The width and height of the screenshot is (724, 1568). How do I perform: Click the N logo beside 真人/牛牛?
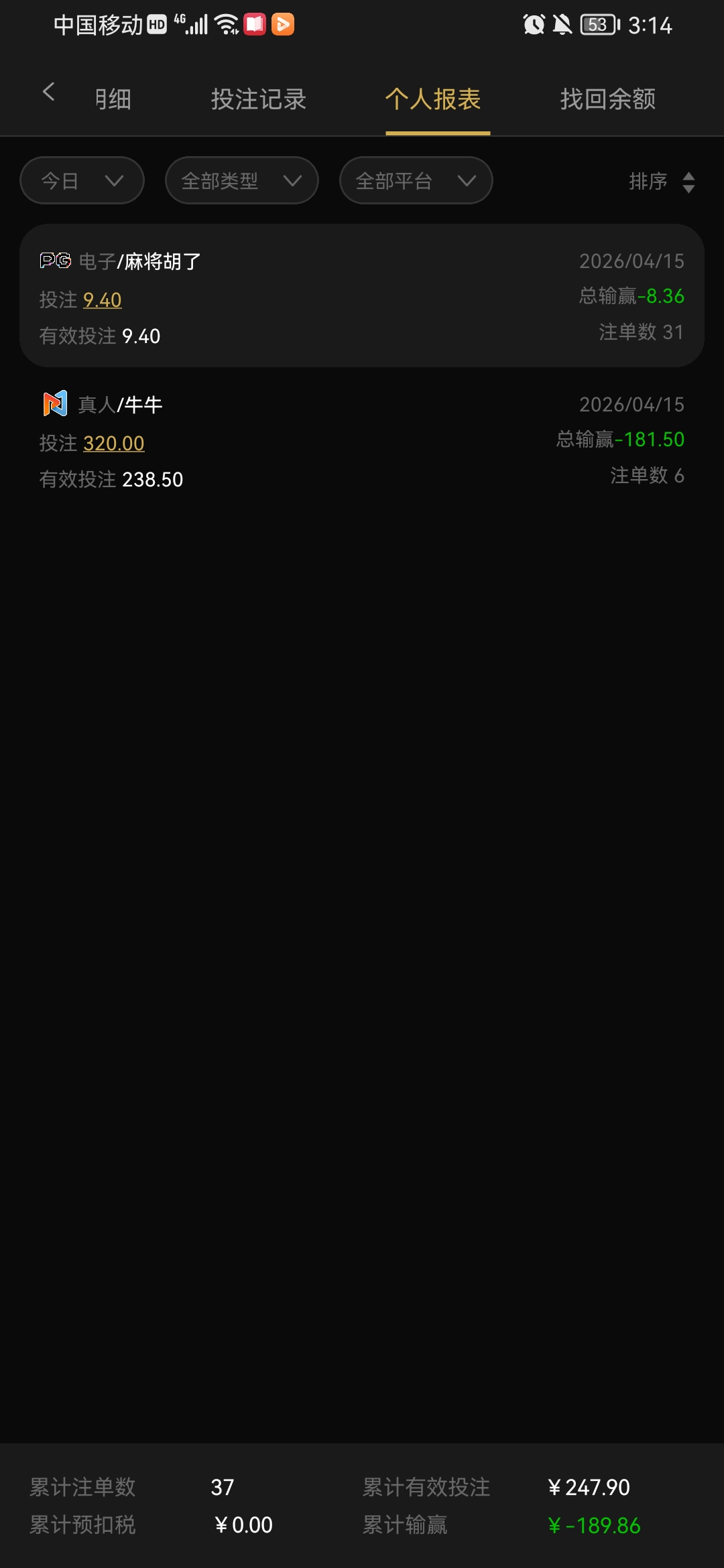click(x=55, y=403)
